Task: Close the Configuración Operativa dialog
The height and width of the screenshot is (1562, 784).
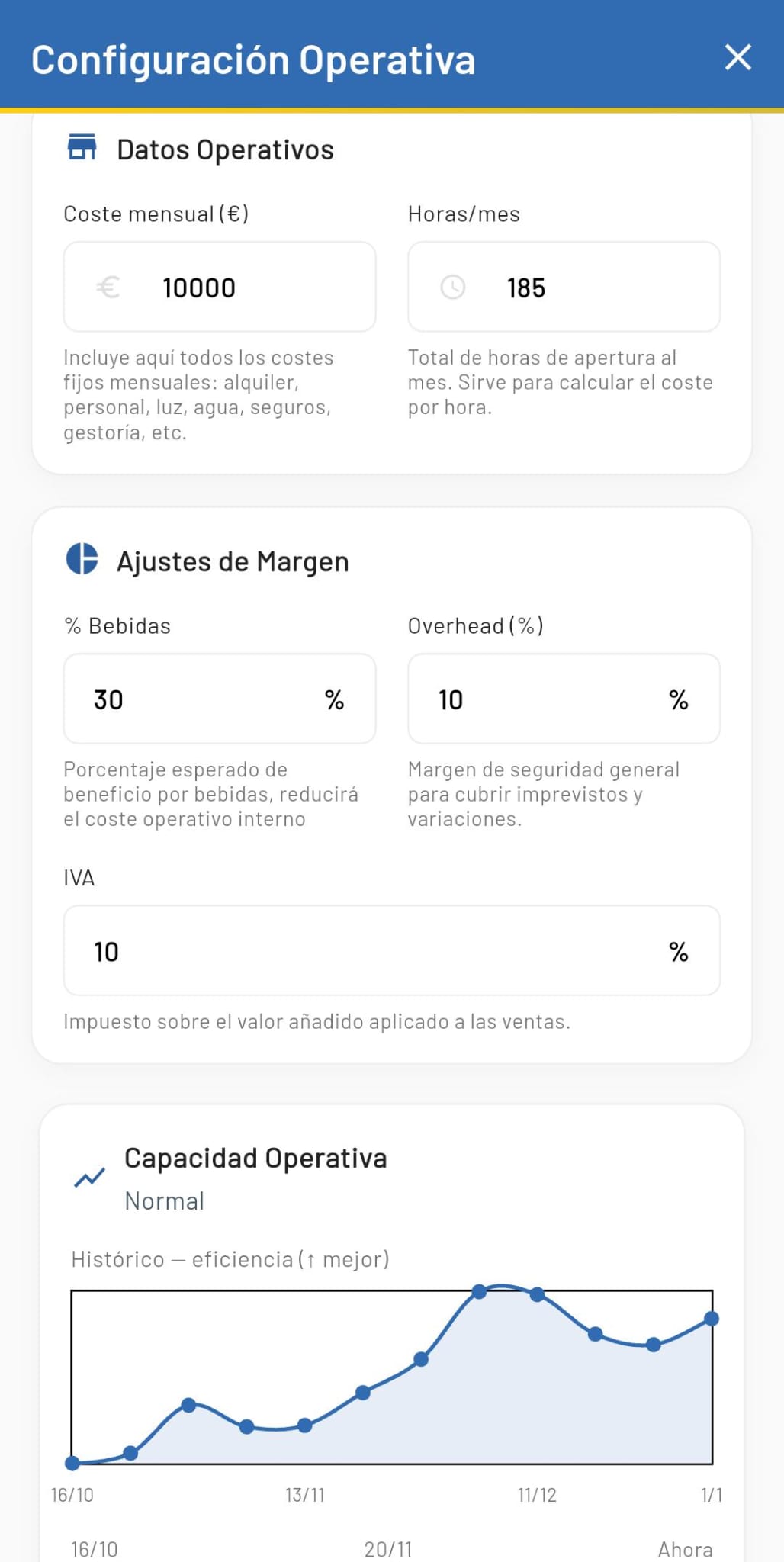Action: pyautogui.click(x=737, y=57)
